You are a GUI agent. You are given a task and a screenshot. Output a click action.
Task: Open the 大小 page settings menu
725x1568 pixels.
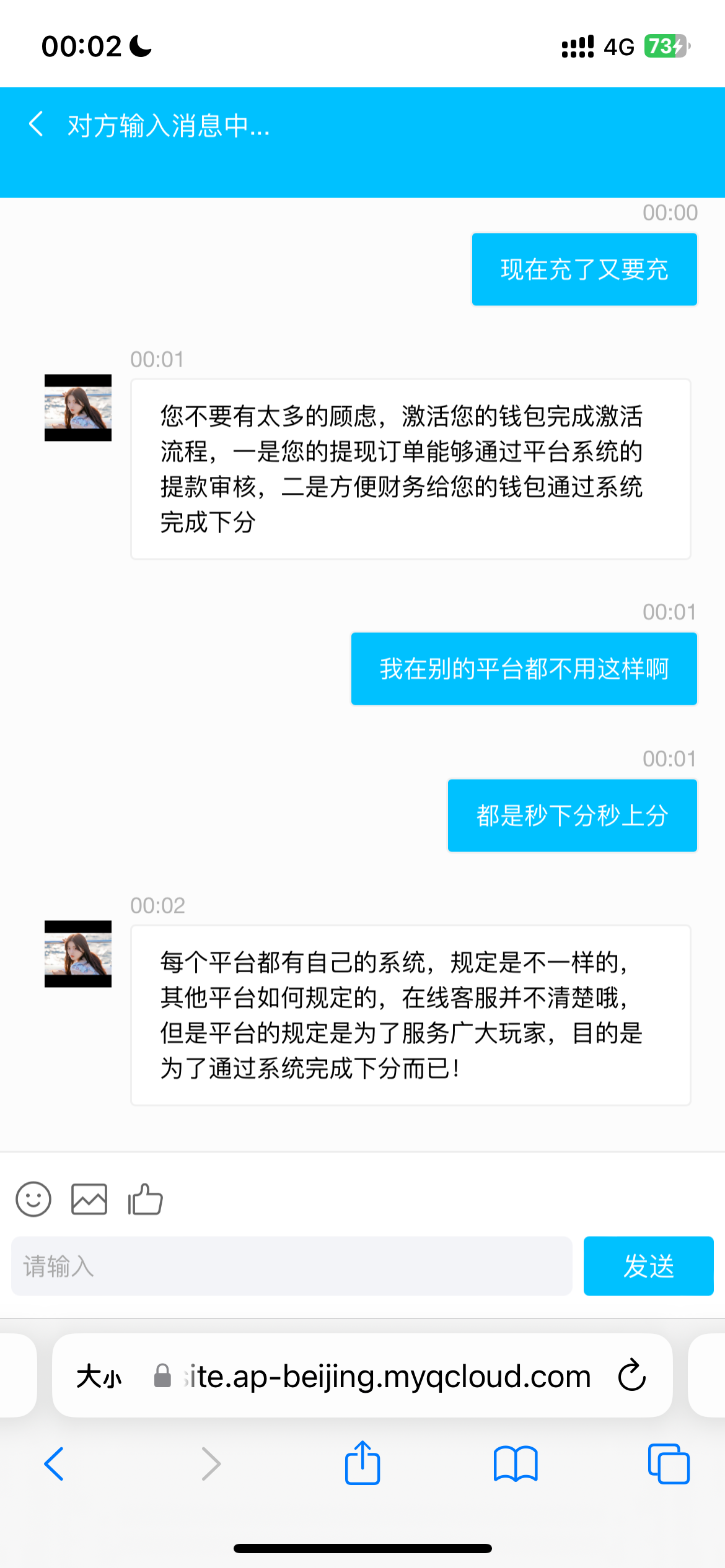click(99, 1377)
